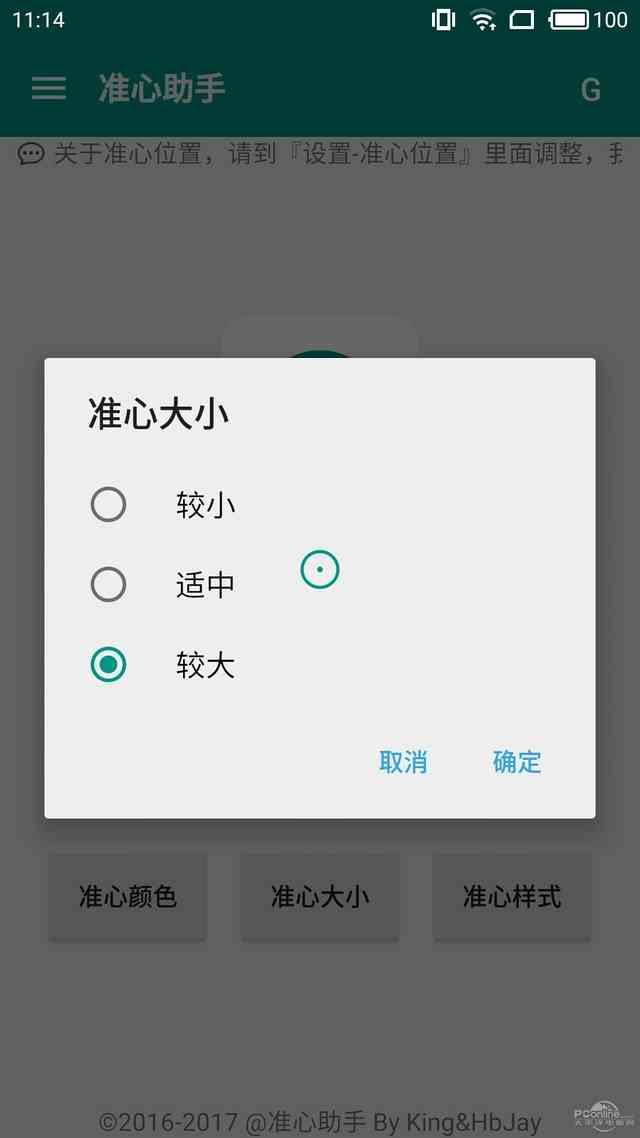
Task: Select the 较大 size option
Action: click(x=108, y=664)
